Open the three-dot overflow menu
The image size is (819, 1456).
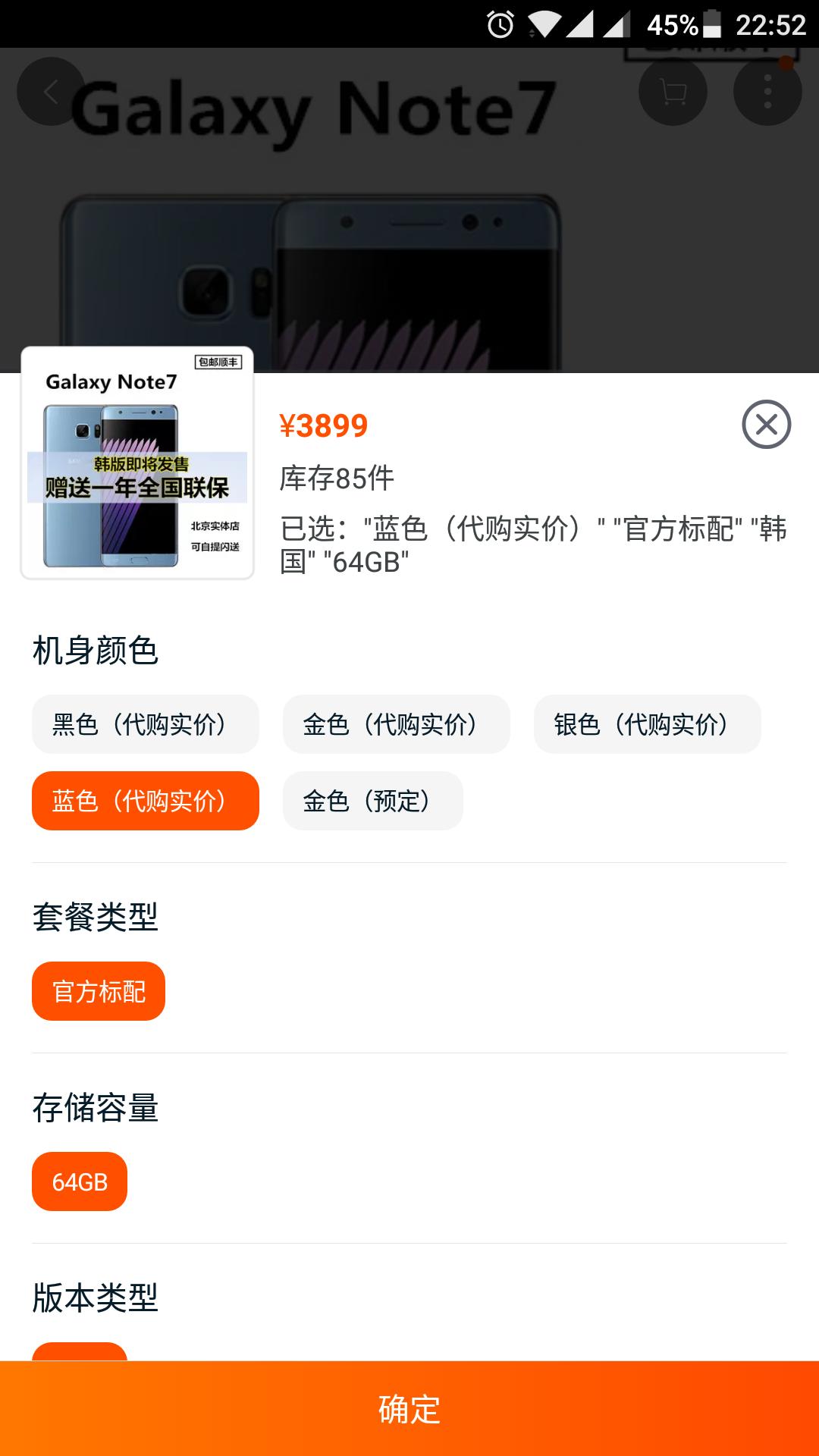(766, 91)
